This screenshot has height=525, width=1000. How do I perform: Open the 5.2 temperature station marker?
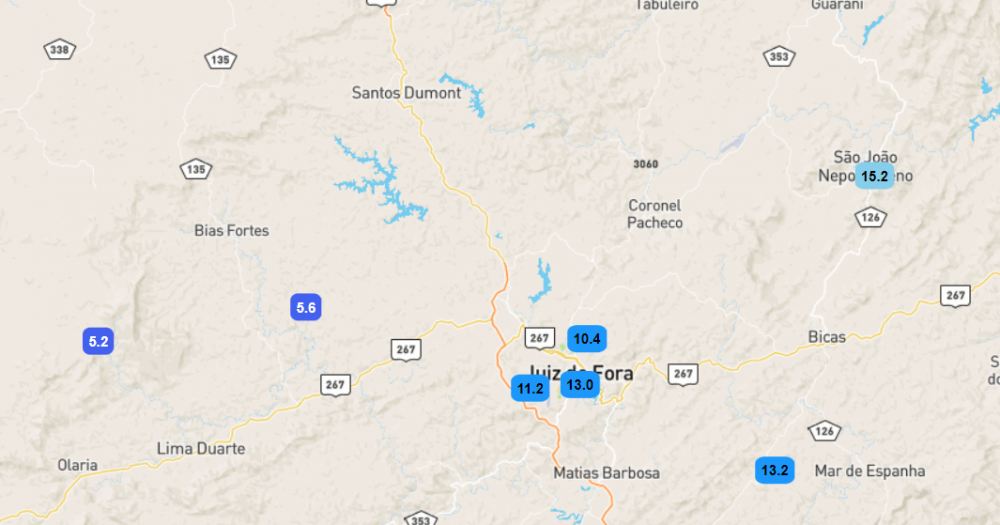98,341
